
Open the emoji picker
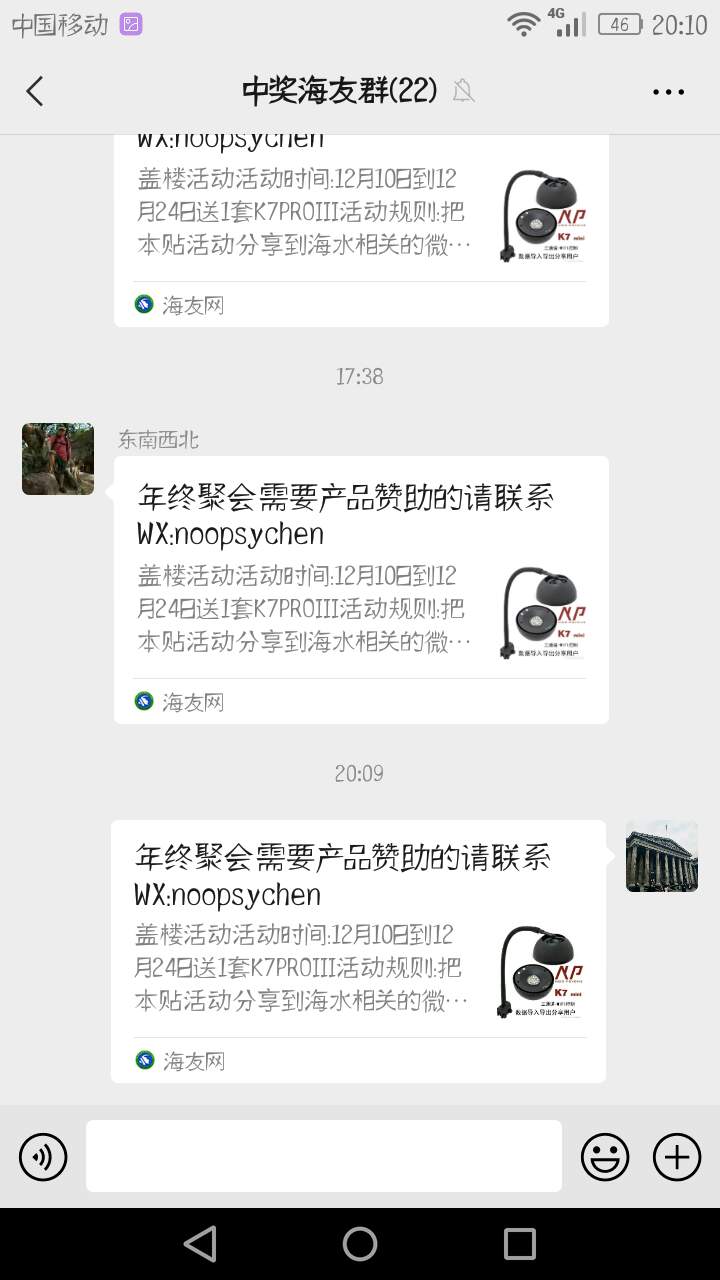pos(605,1157)
